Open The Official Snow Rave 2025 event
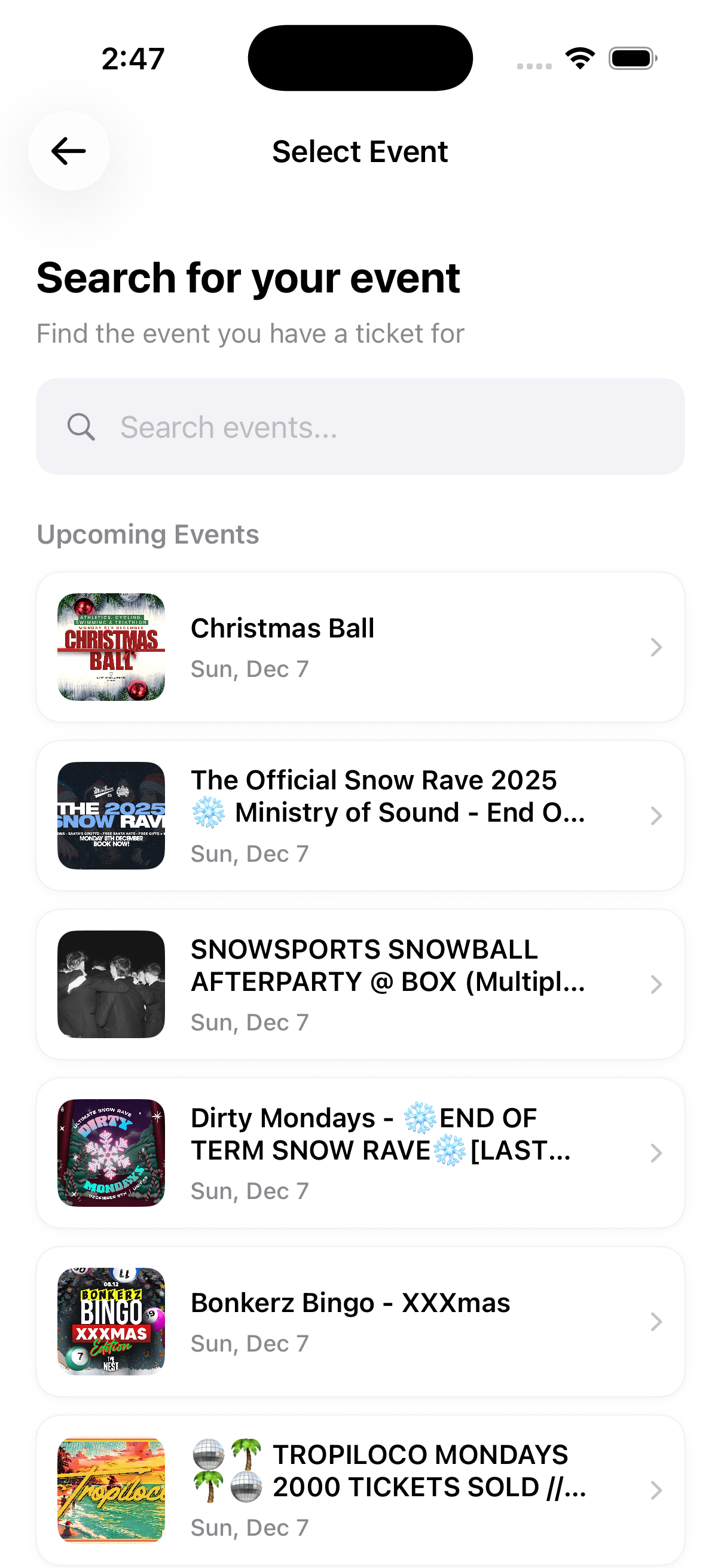This screenshot has height=1568, width=721. (360, 816)
